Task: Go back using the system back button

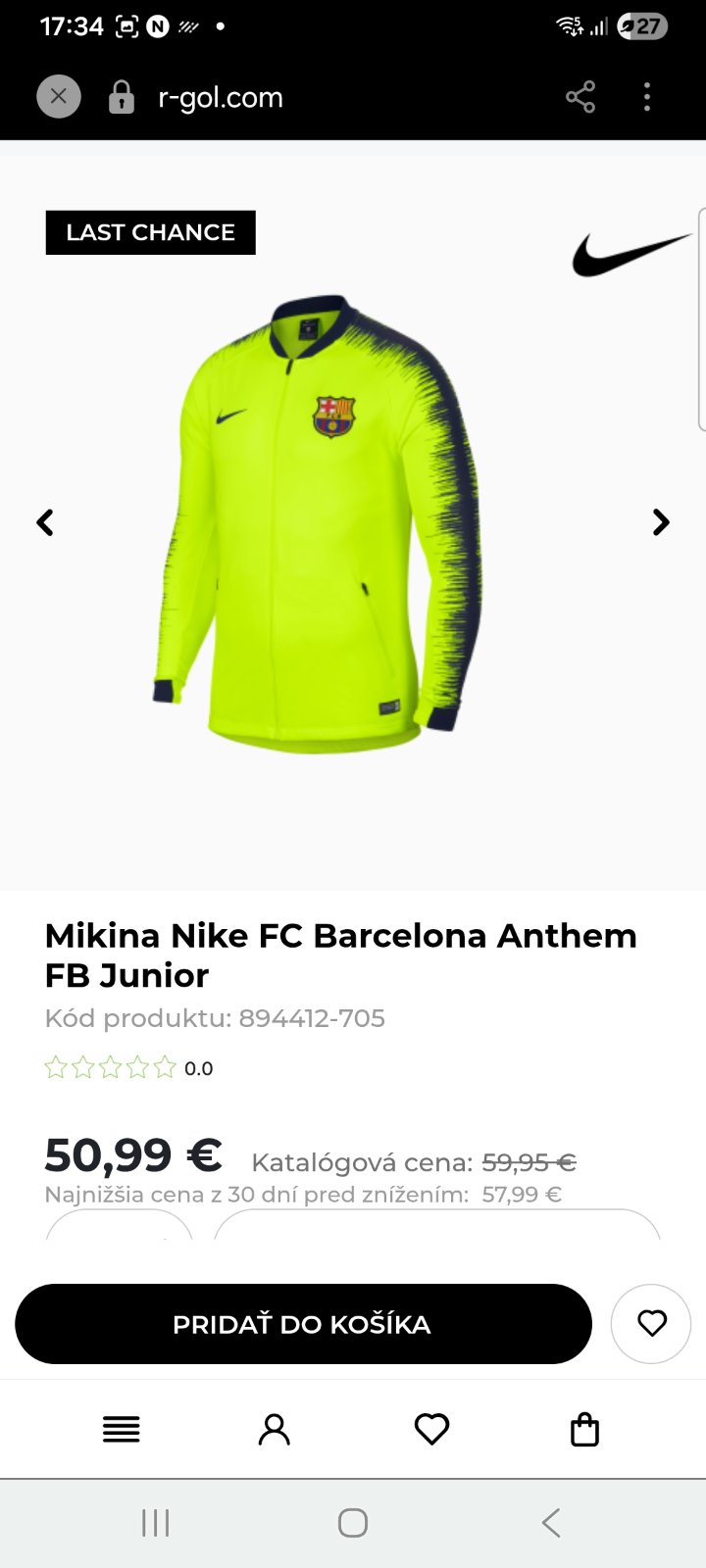Action: pyautogui.click(x=551, y=1523)
